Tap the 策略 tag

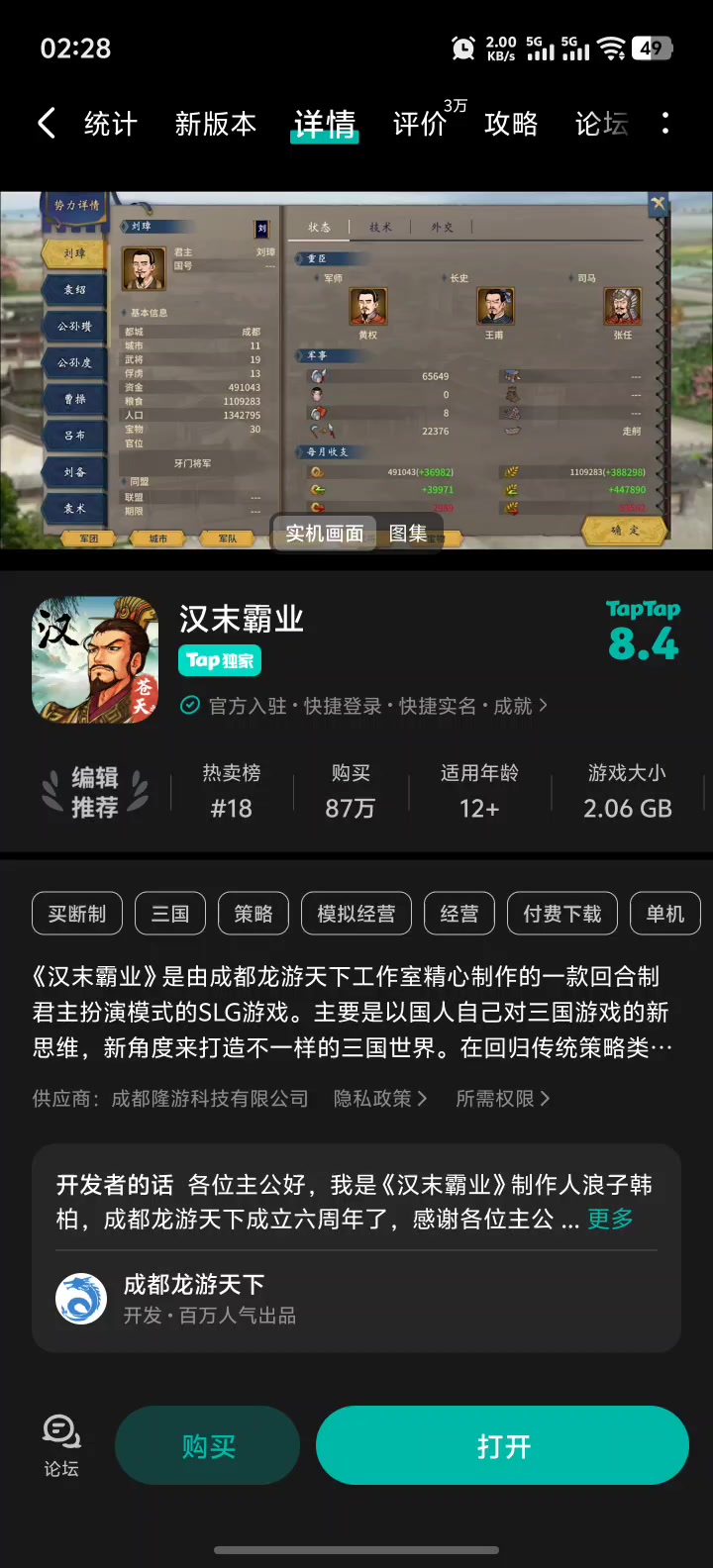pyautogui.click(x=254, y=914)
